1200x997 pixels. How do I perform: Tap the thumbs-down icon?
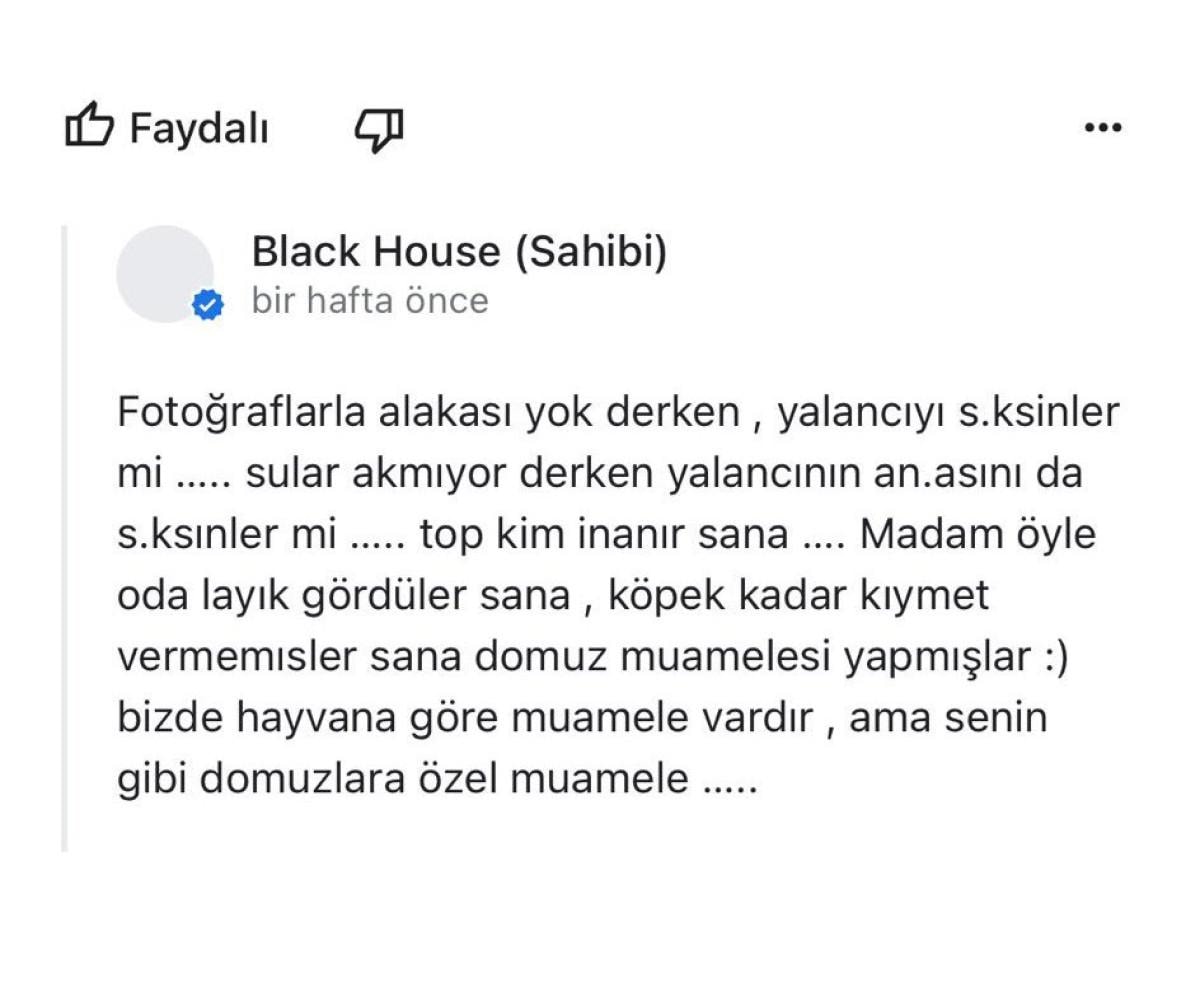(x=379, y=129)
